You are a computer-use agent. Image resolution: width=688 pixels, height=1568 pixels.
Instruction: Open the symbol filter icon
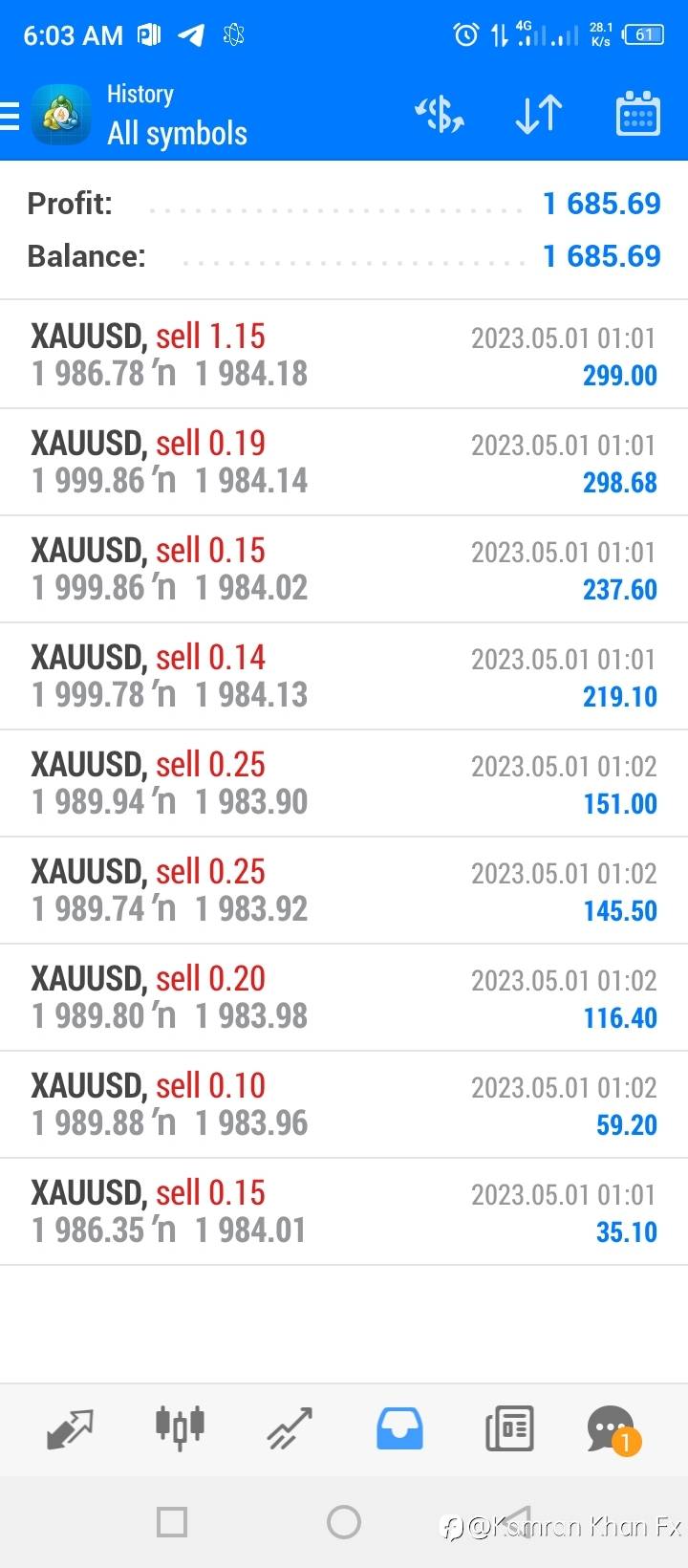click(x=440, y=115)
